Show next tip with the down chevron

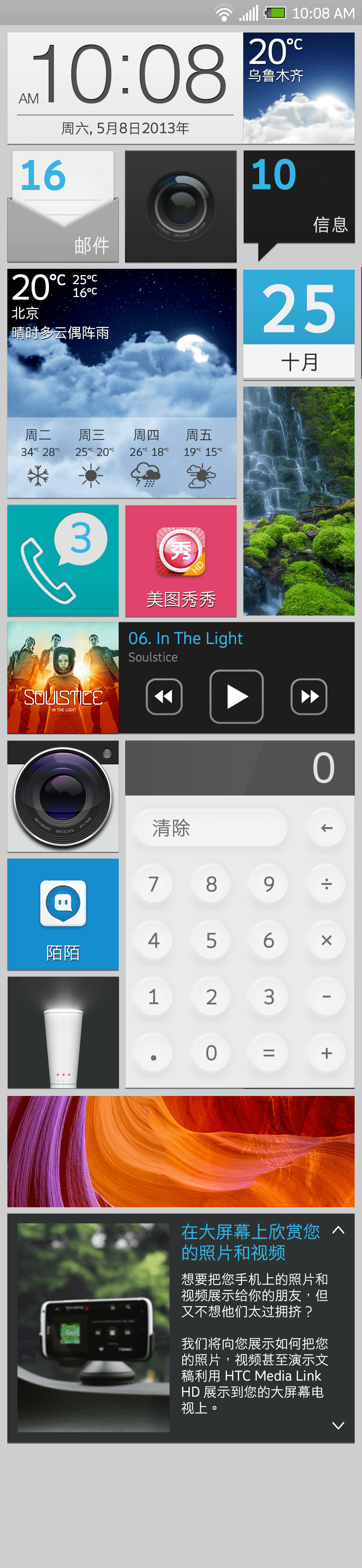coord(338,1425)
